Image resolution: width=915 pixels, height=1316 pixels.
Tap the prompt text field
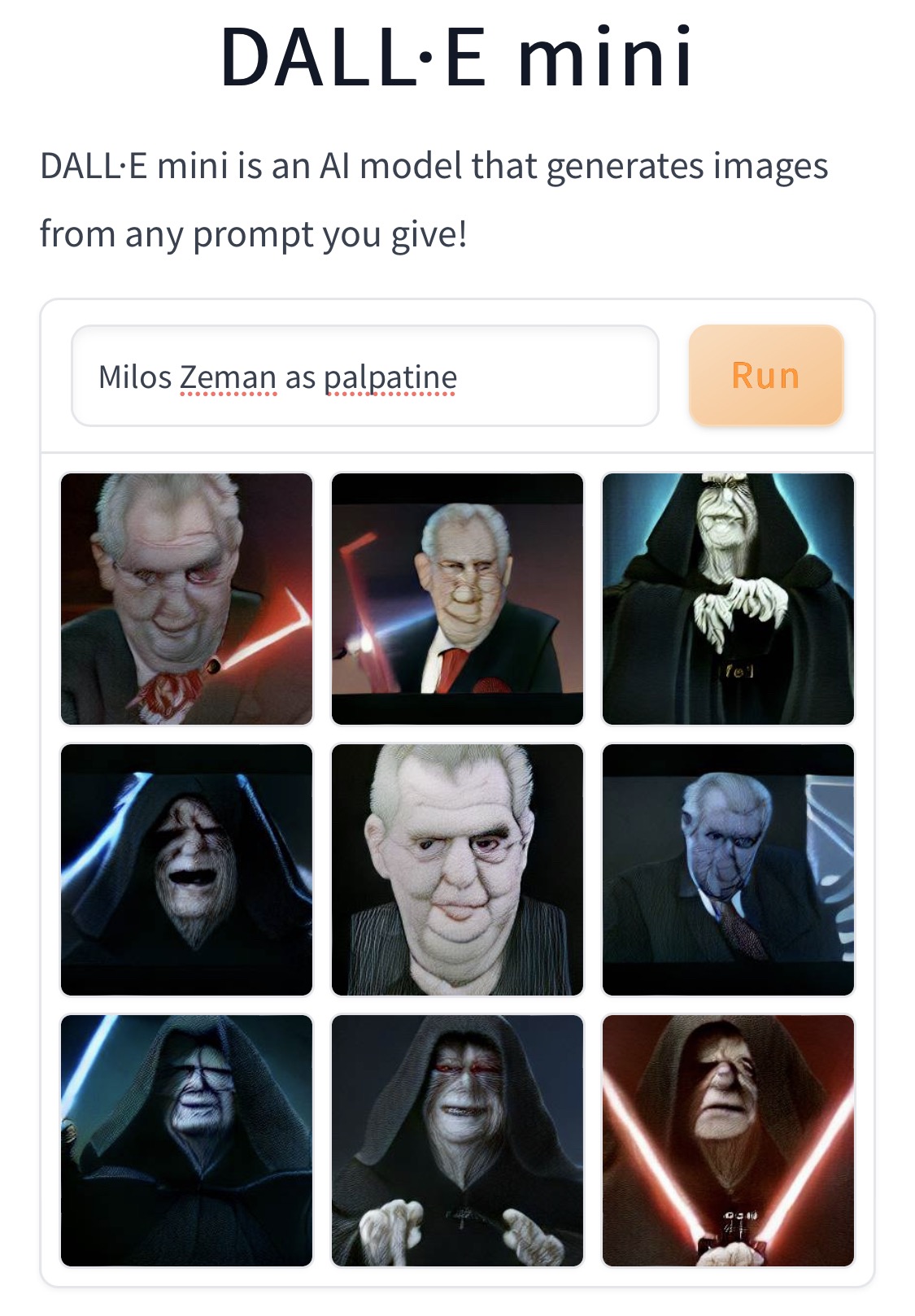coord(364,376)
